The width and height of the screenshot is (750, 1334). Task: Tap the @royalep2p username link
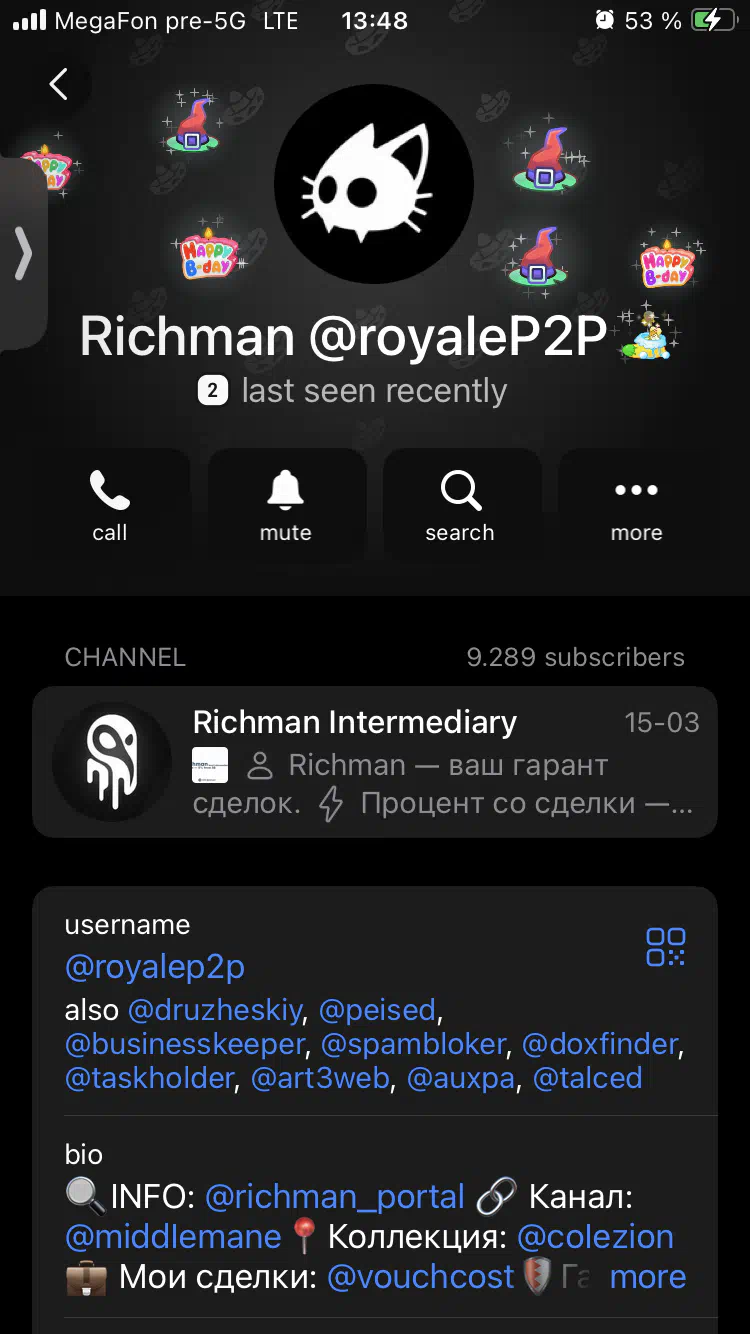[155, 966]
